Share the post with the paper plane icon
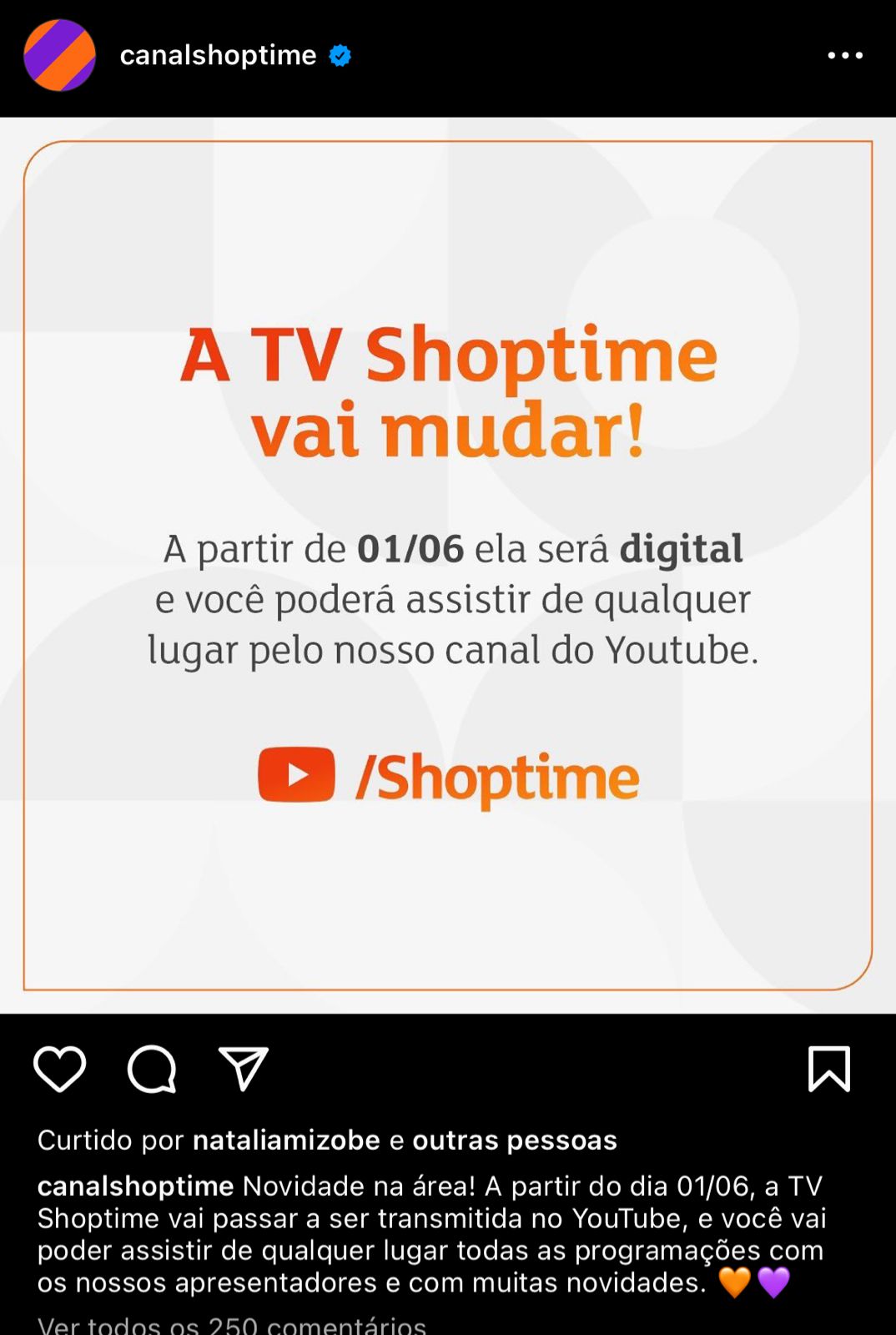Image resolution: width=896 pixels, height=1335 pixels. pyautogui.click(x=243, y=1068)
